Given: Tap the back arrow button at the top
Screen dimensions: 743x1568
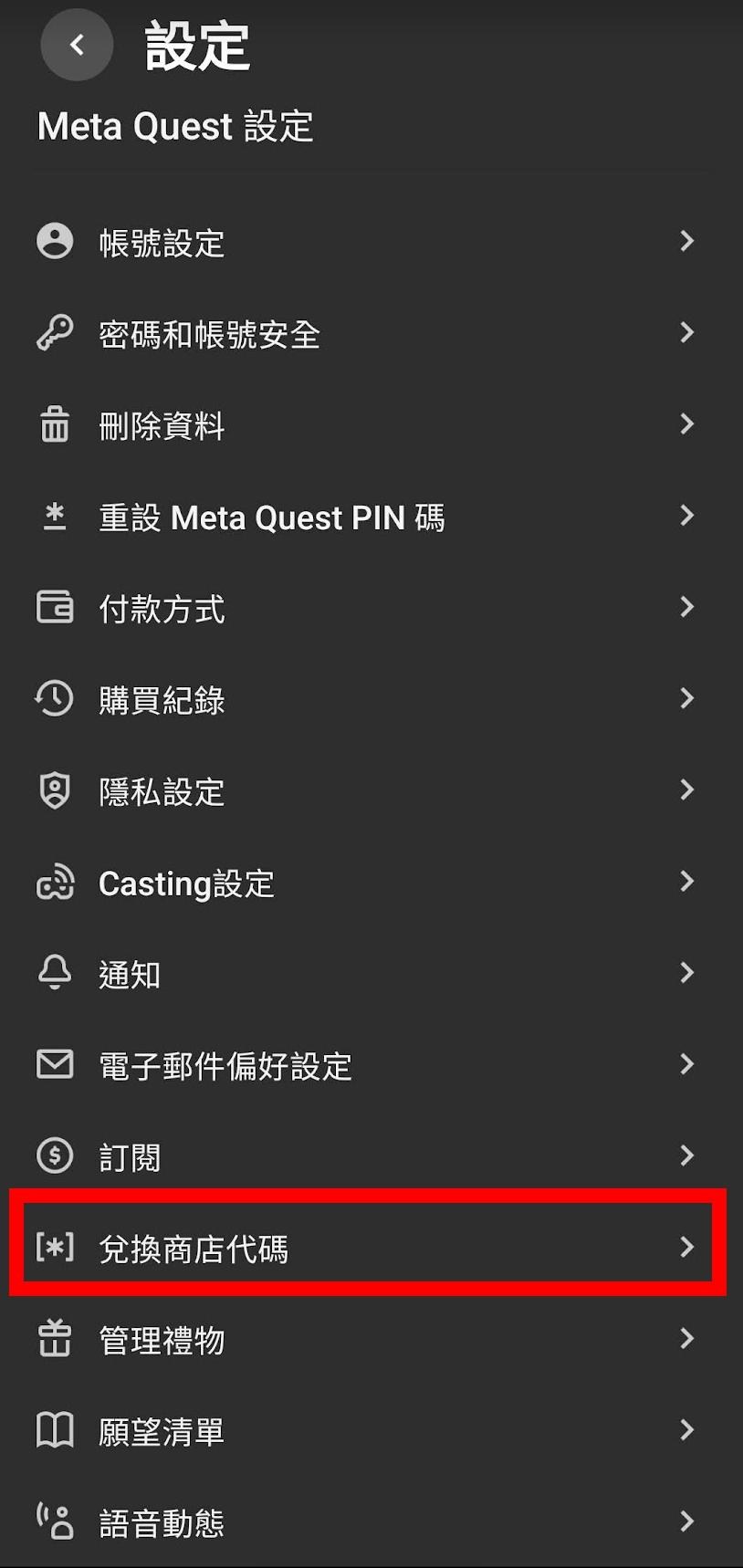Looking at the screenshot, I should (x=77, y=45).
